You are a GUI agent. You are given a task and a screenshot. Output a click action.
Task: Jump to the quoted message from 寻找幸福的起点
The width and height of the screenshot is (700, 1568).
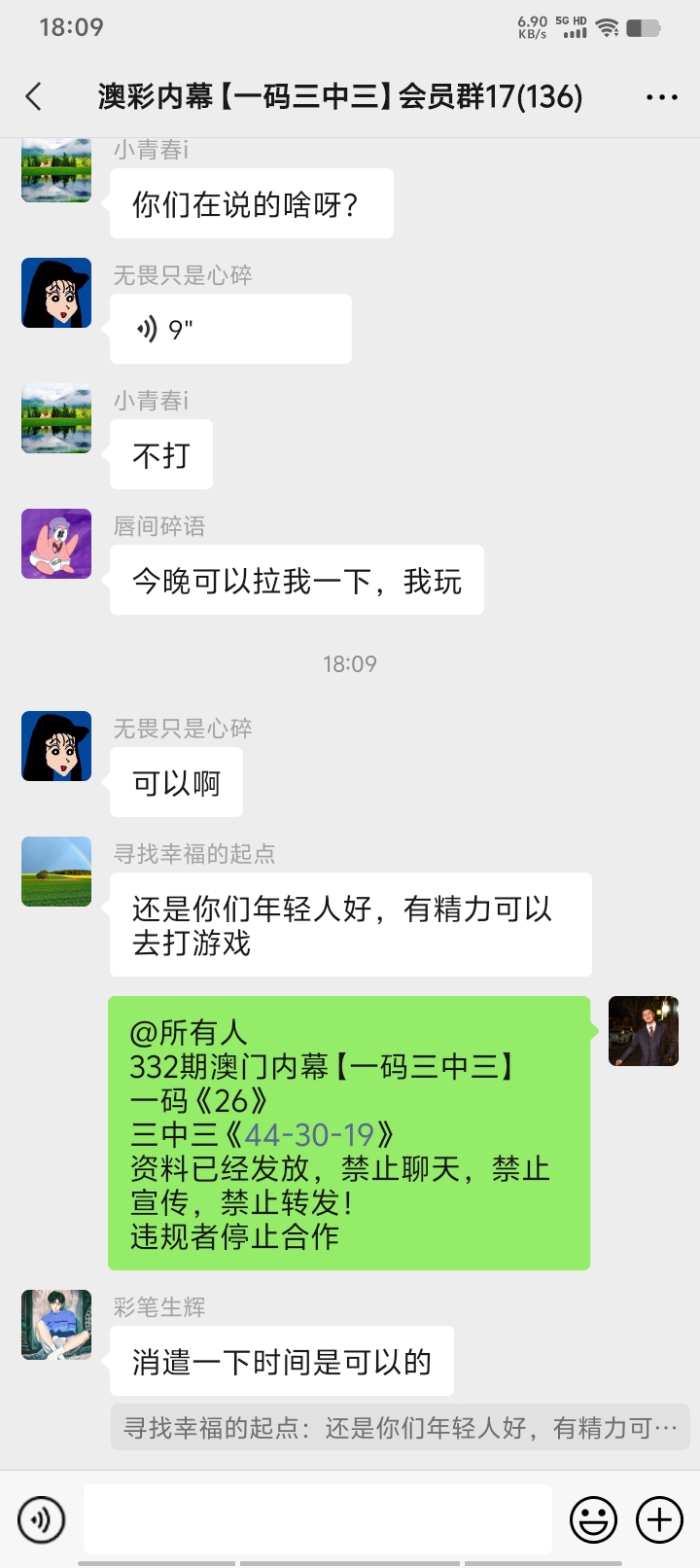click(x=400, y=1428)
